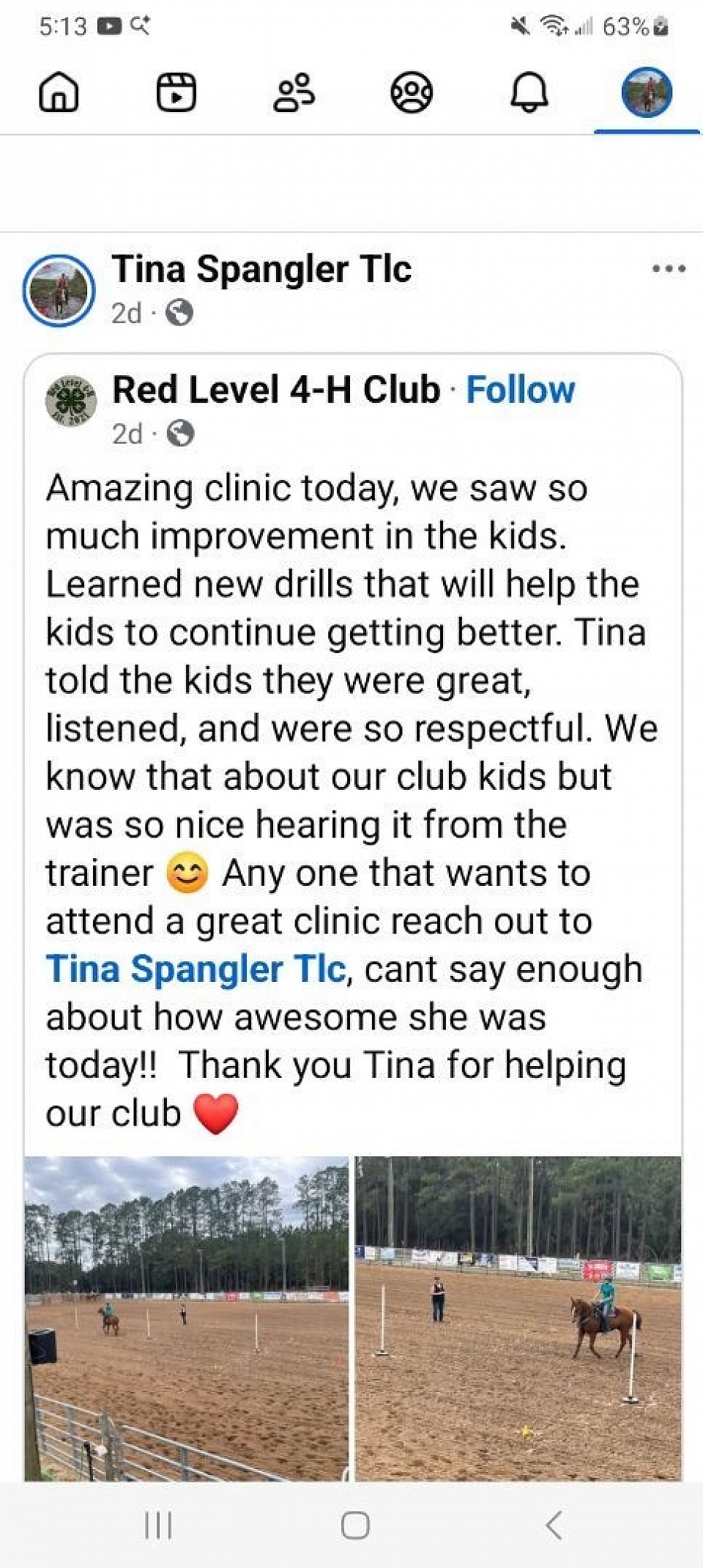Switch to the groups tab
The width and height of the screenshot is (703, 1568).
click(x=412, y=93)
